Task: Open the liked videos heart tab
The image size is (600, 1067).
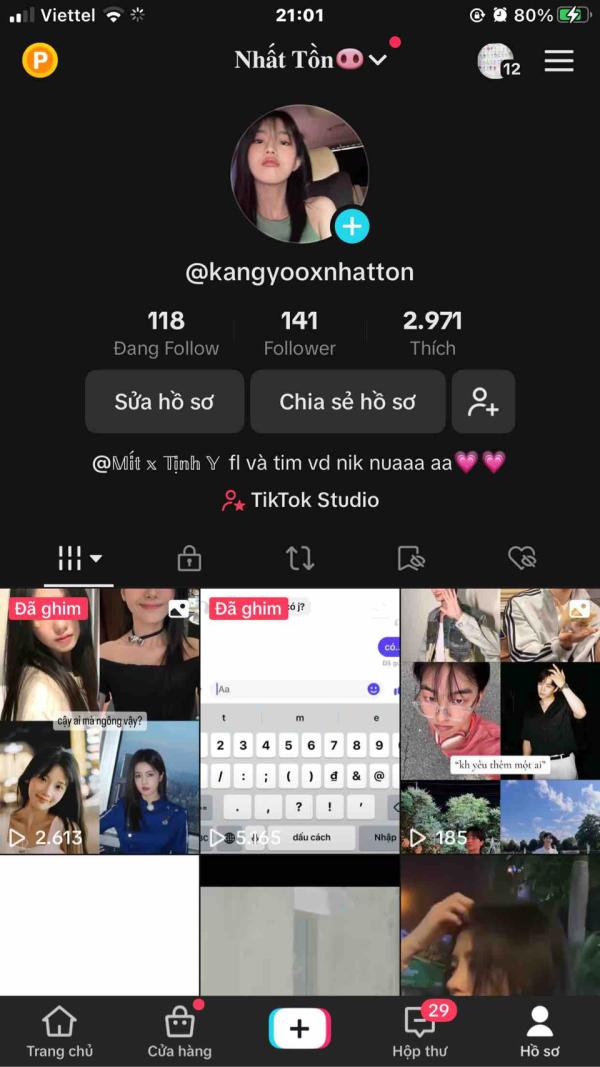Action: click(522, 558)
